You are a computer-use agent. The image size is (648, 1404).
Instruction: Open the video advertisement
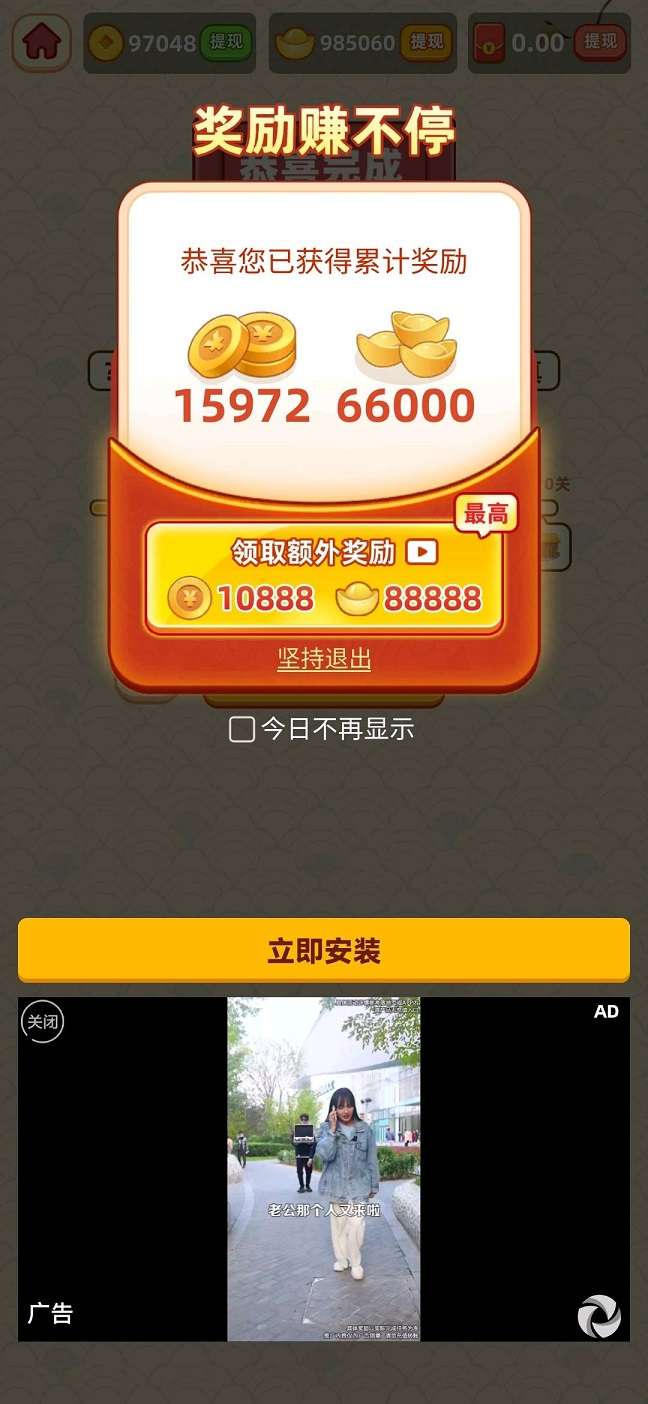click(x=324, y=1169)
